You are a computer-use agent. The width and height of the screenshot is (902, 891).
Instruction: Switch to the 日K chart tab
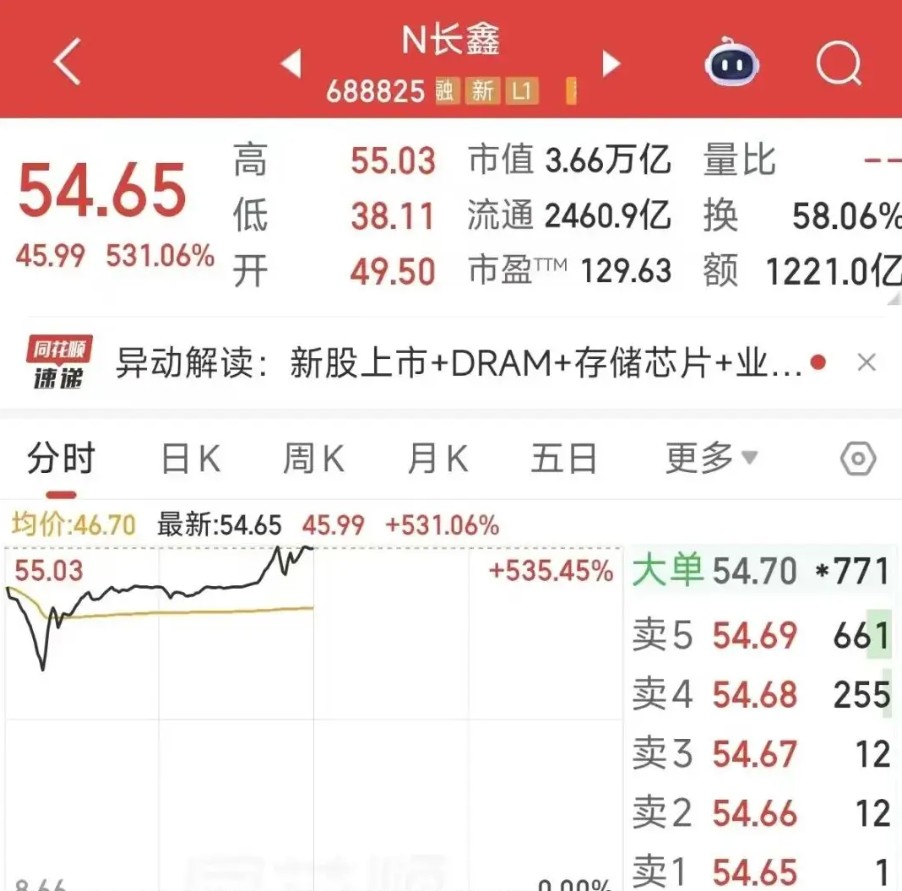click(191, 459)
